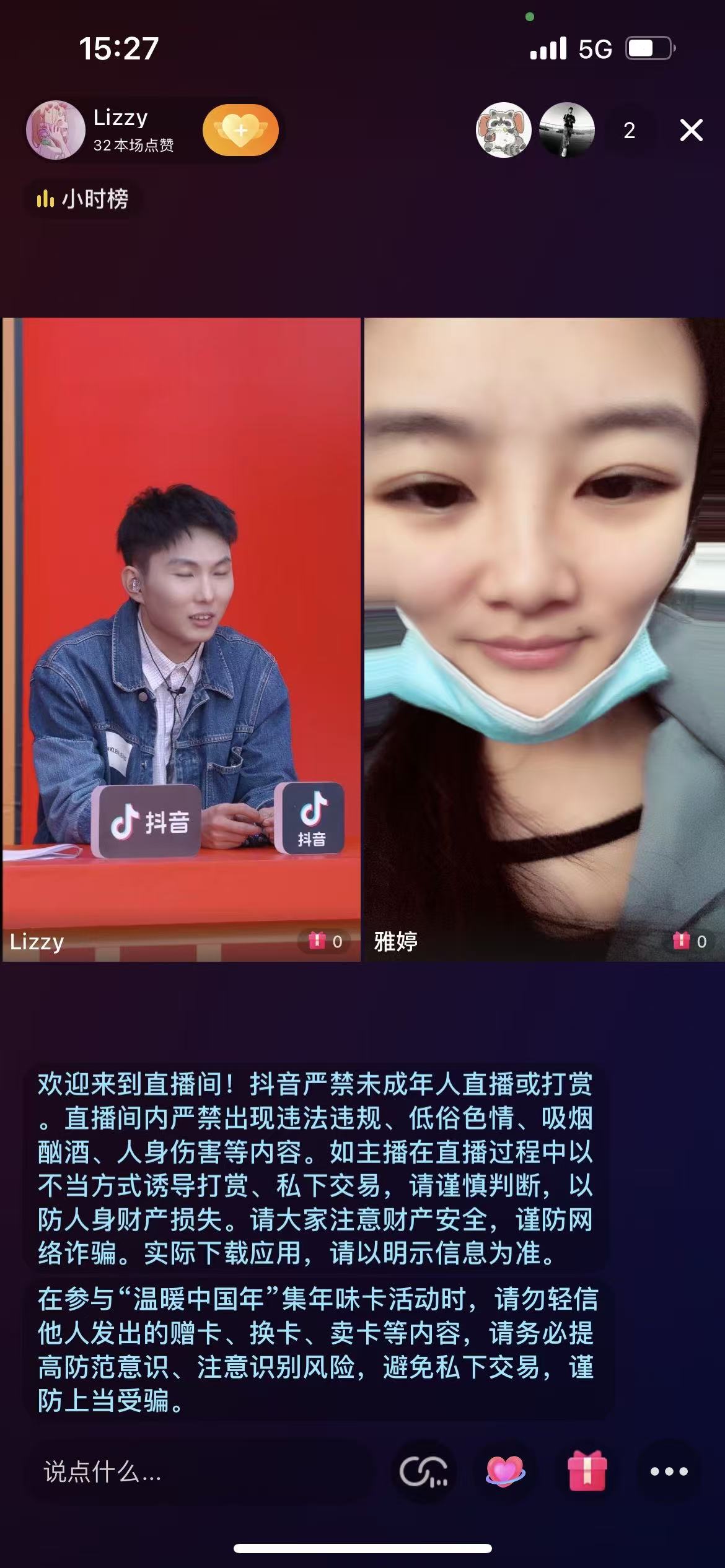Tap the 说点什么 comment field
The width and height of the screenshot is (725, 1568).
pyautogui.click(x=198, y=1471)
